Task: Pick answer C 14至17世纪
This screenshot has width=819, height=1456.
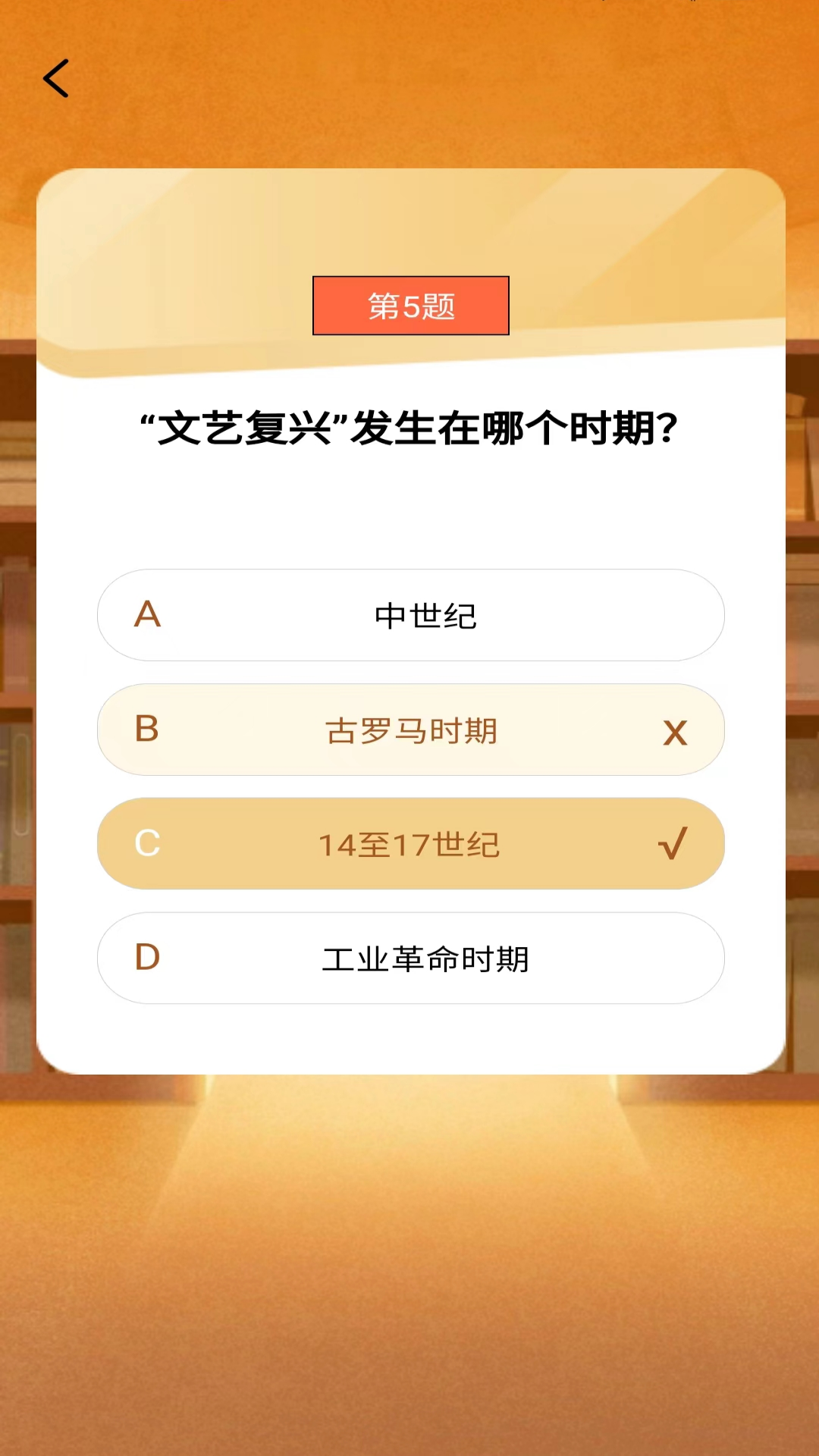Action: (x=410, y=844)
